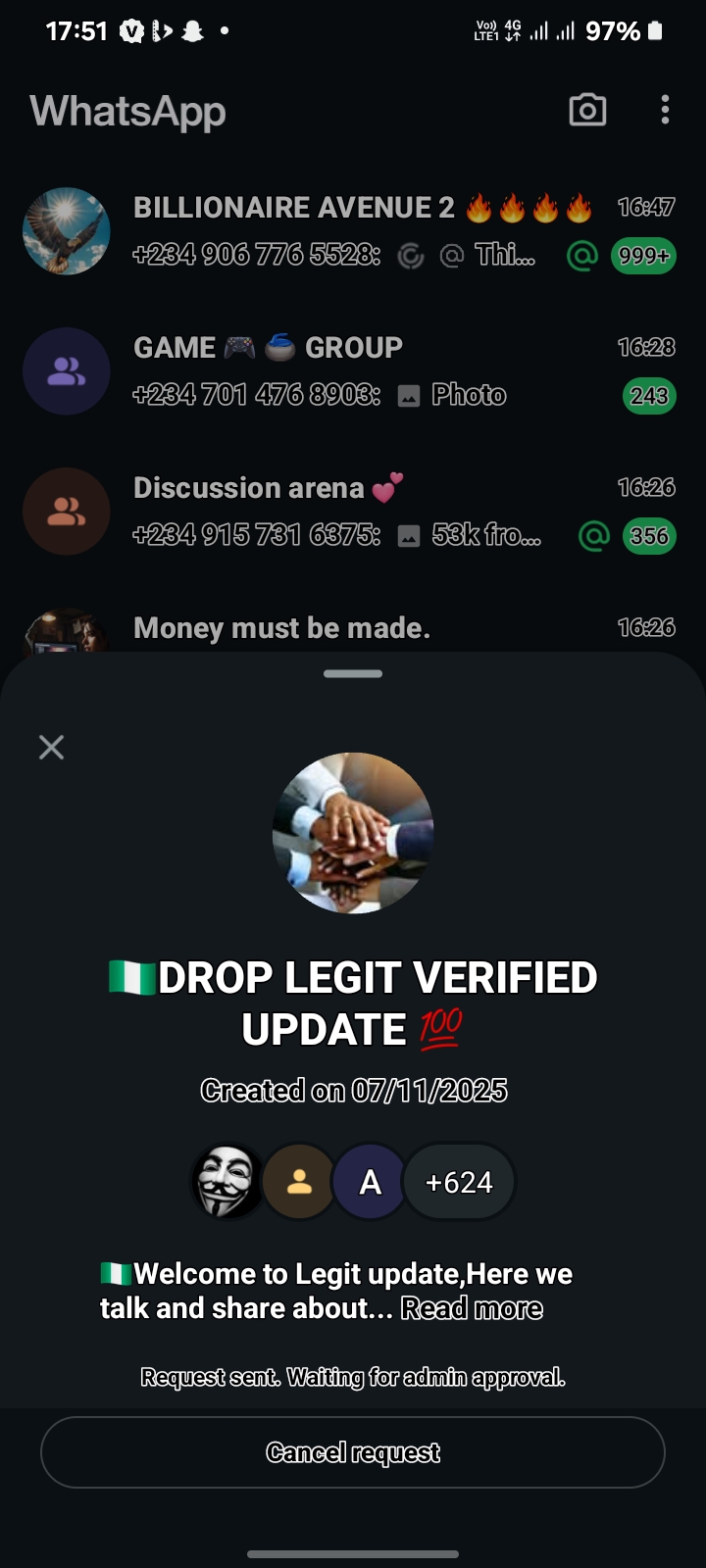Image resolution: width=706 pixels, height=1568 pixels.
Task: Open the overflow menu
Action: point(665,110)
